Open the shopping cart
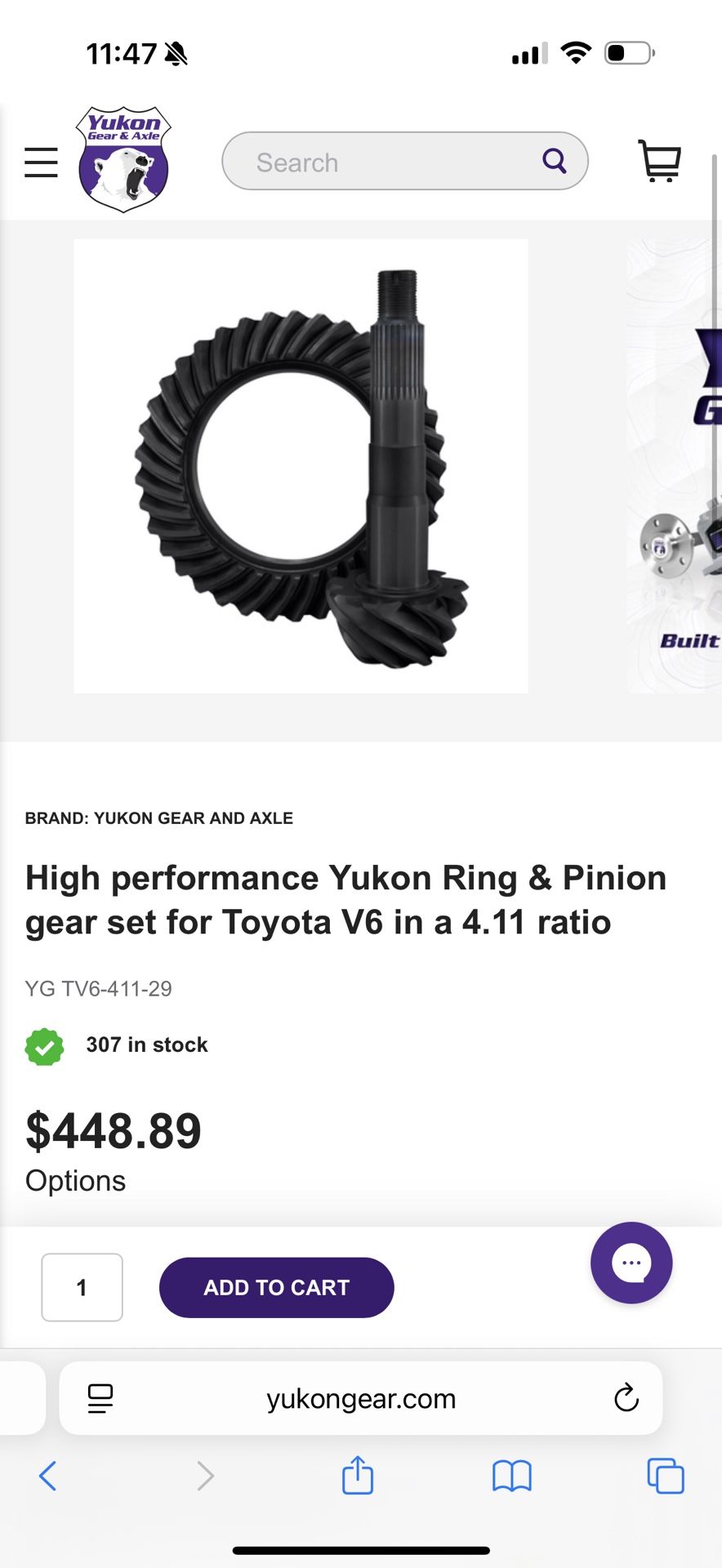The width and height of the screenshot is (722, 1568). click(x=659, y=161)
